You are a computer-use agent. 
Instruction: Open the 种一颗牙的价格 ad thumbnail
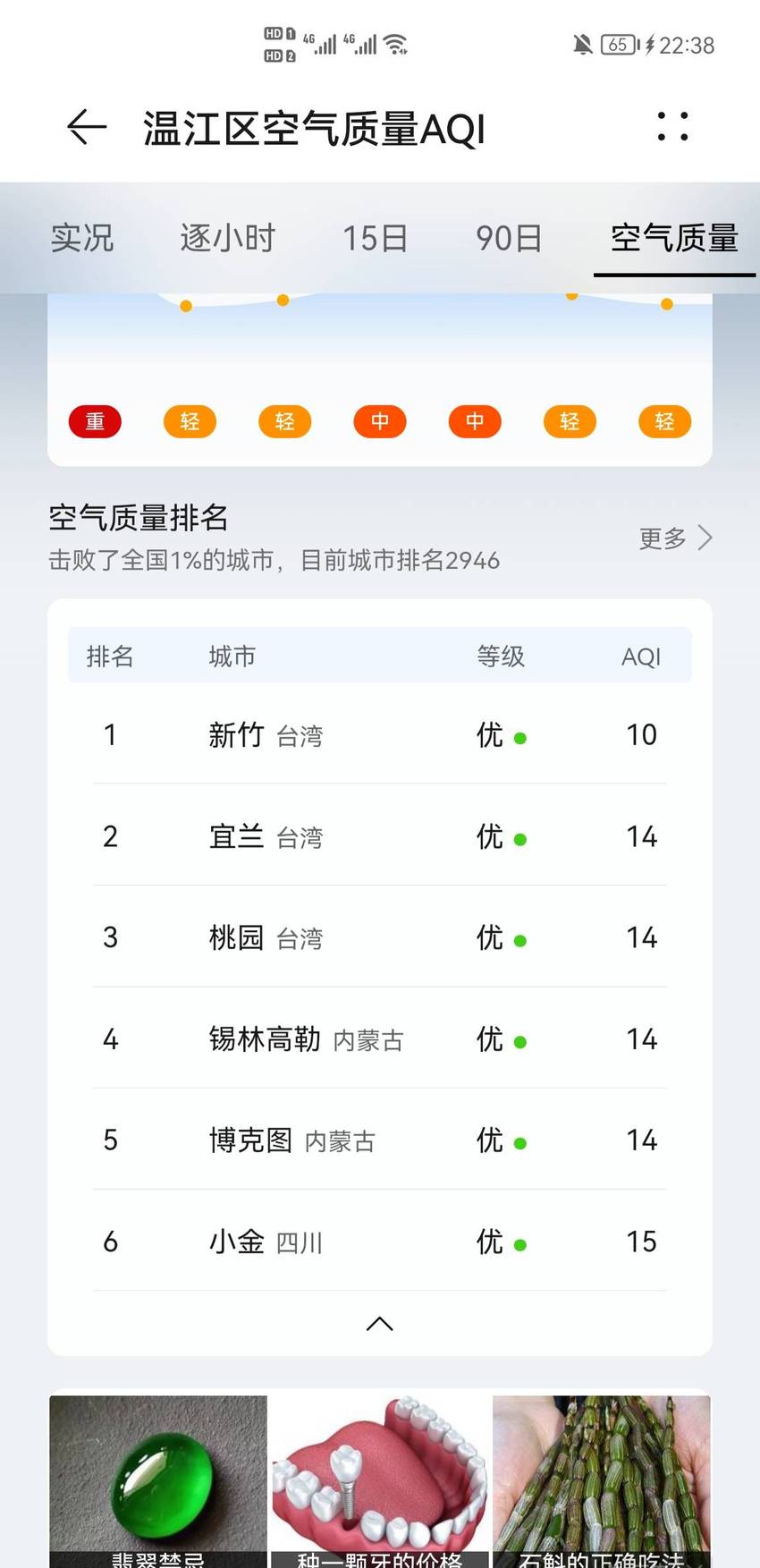380,1481
